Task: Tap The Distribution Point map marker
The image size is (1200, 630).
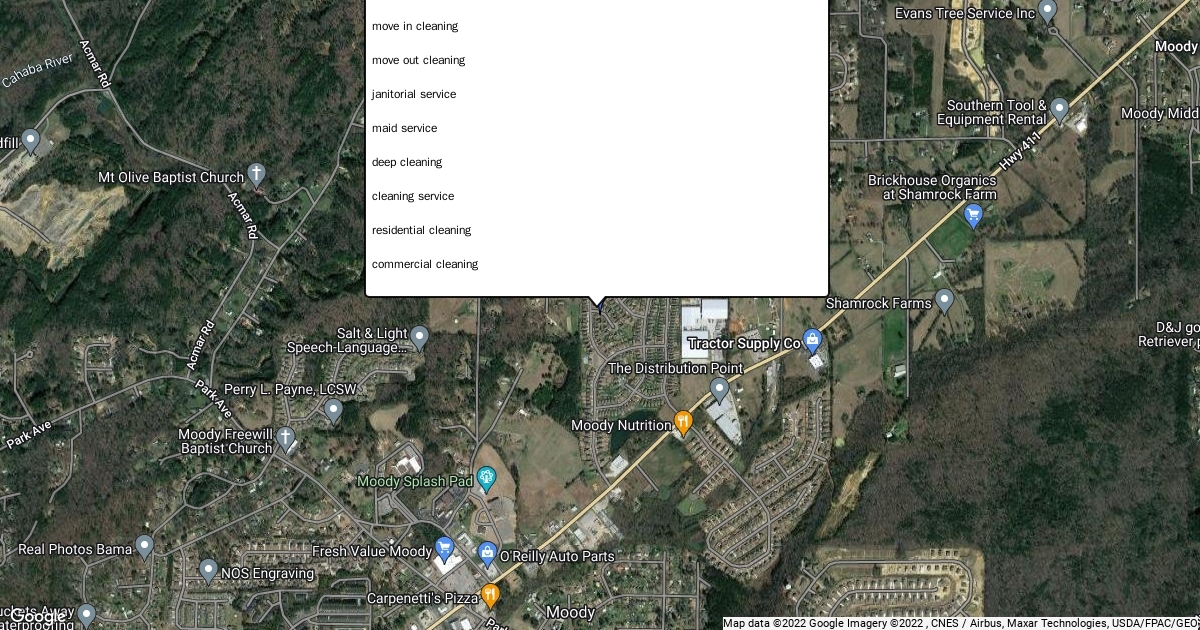Action: point(719,388)
